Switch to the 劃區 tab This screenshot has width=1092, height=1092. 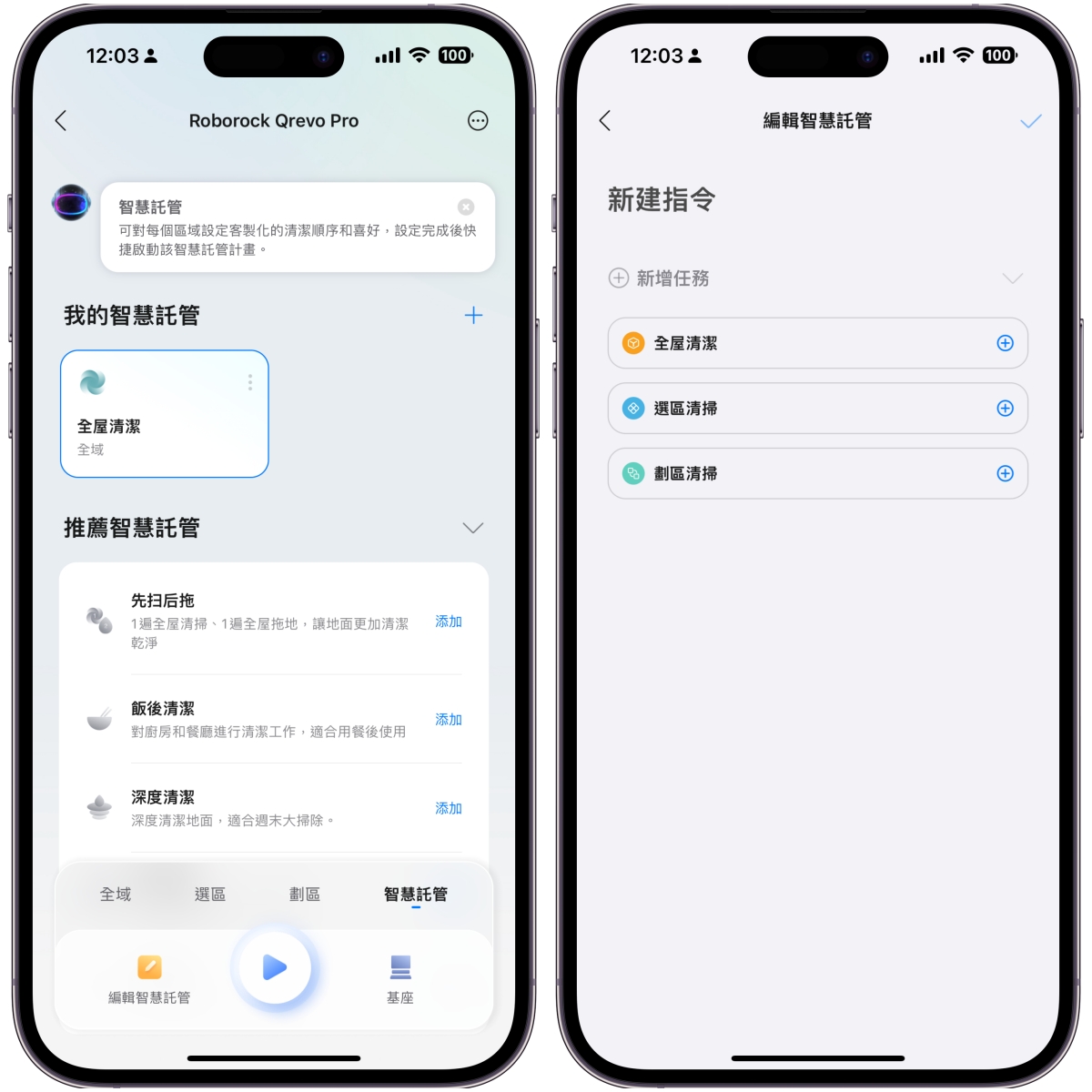pos(305,895)
